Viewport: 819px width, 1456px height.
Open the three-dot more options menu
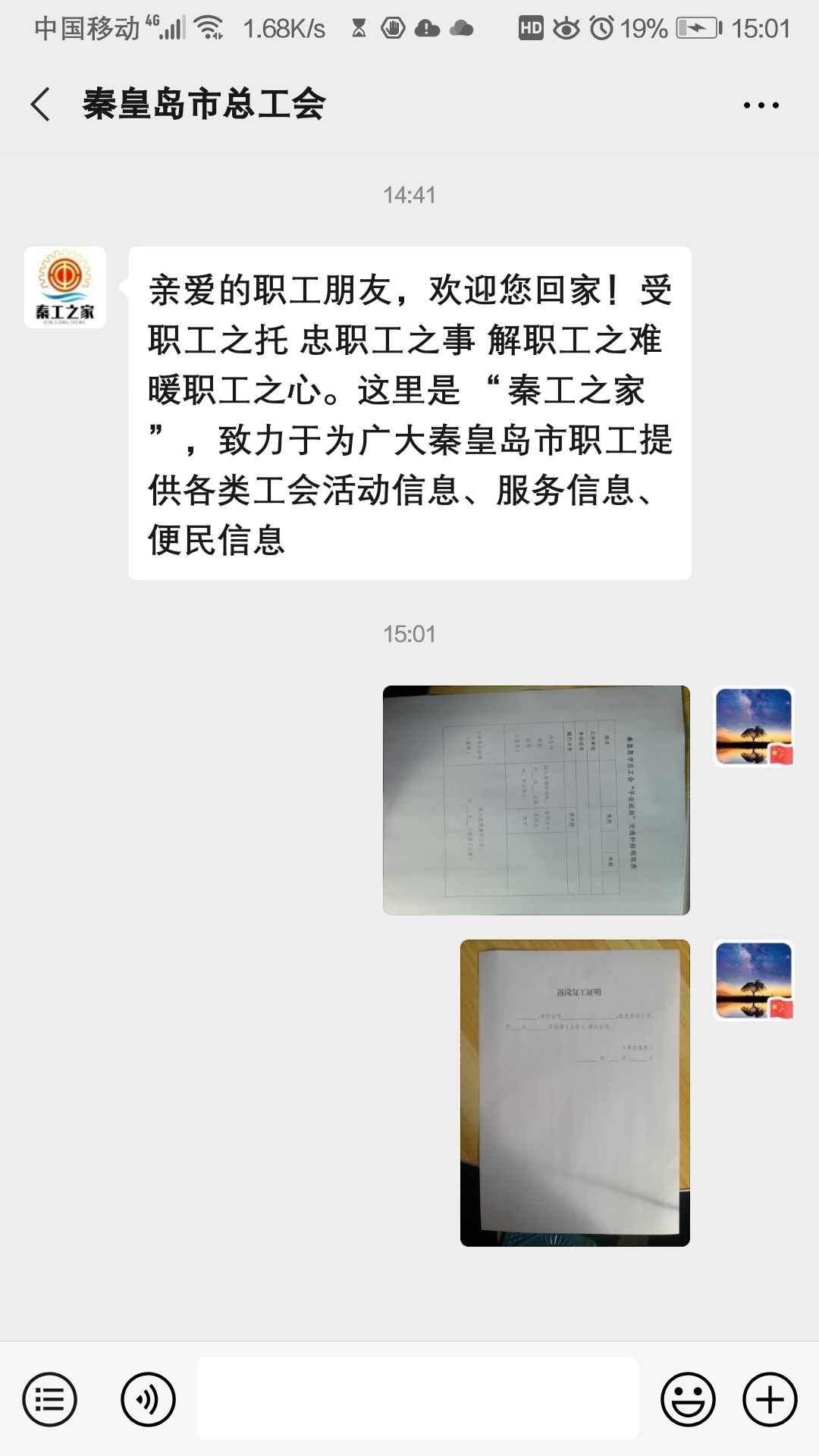pyautogui.click(x=761, y=105)
